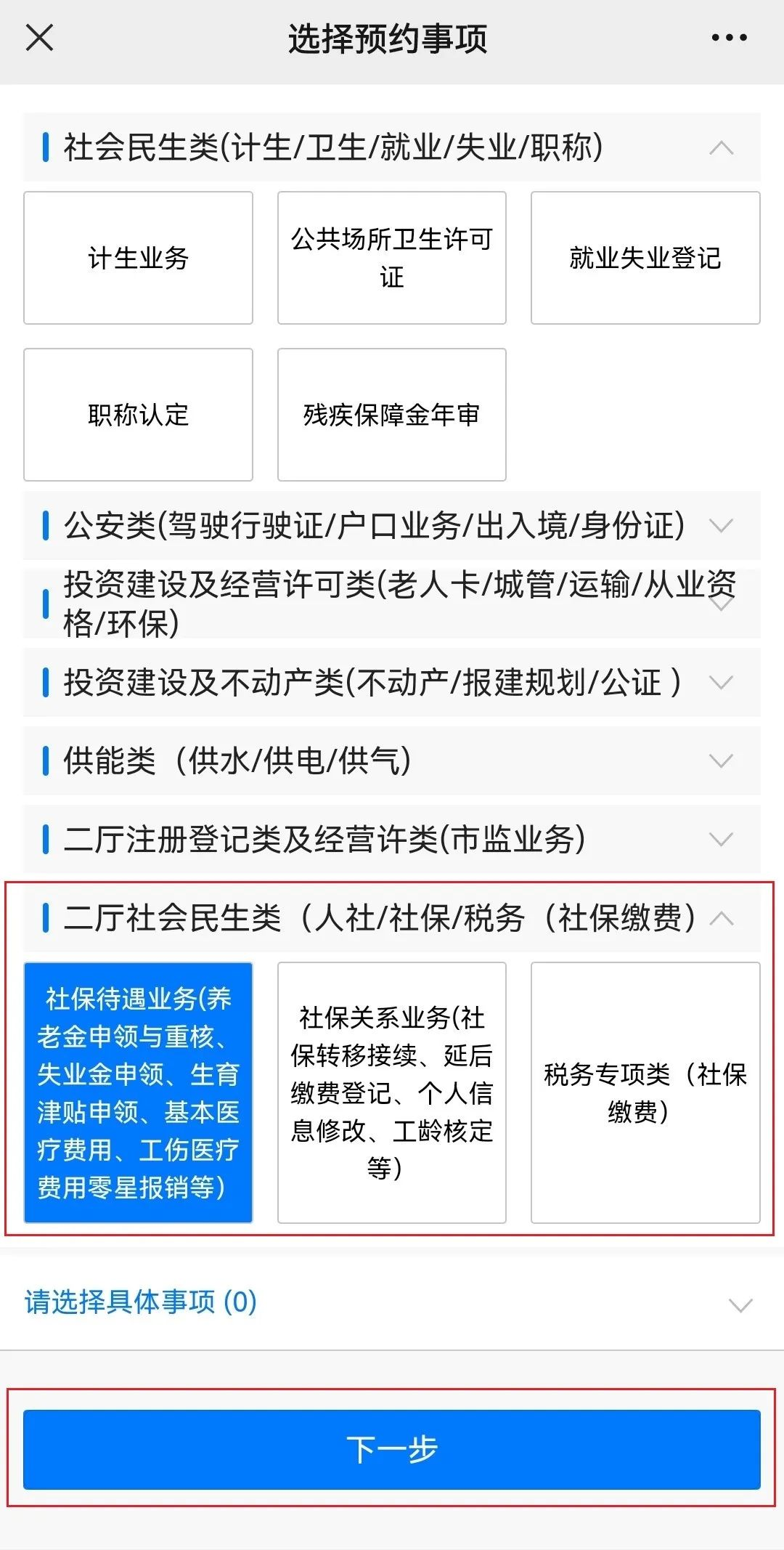Tap the 下一步 button
This screenshot has height=1550, width=784.
pos(391,1449)
